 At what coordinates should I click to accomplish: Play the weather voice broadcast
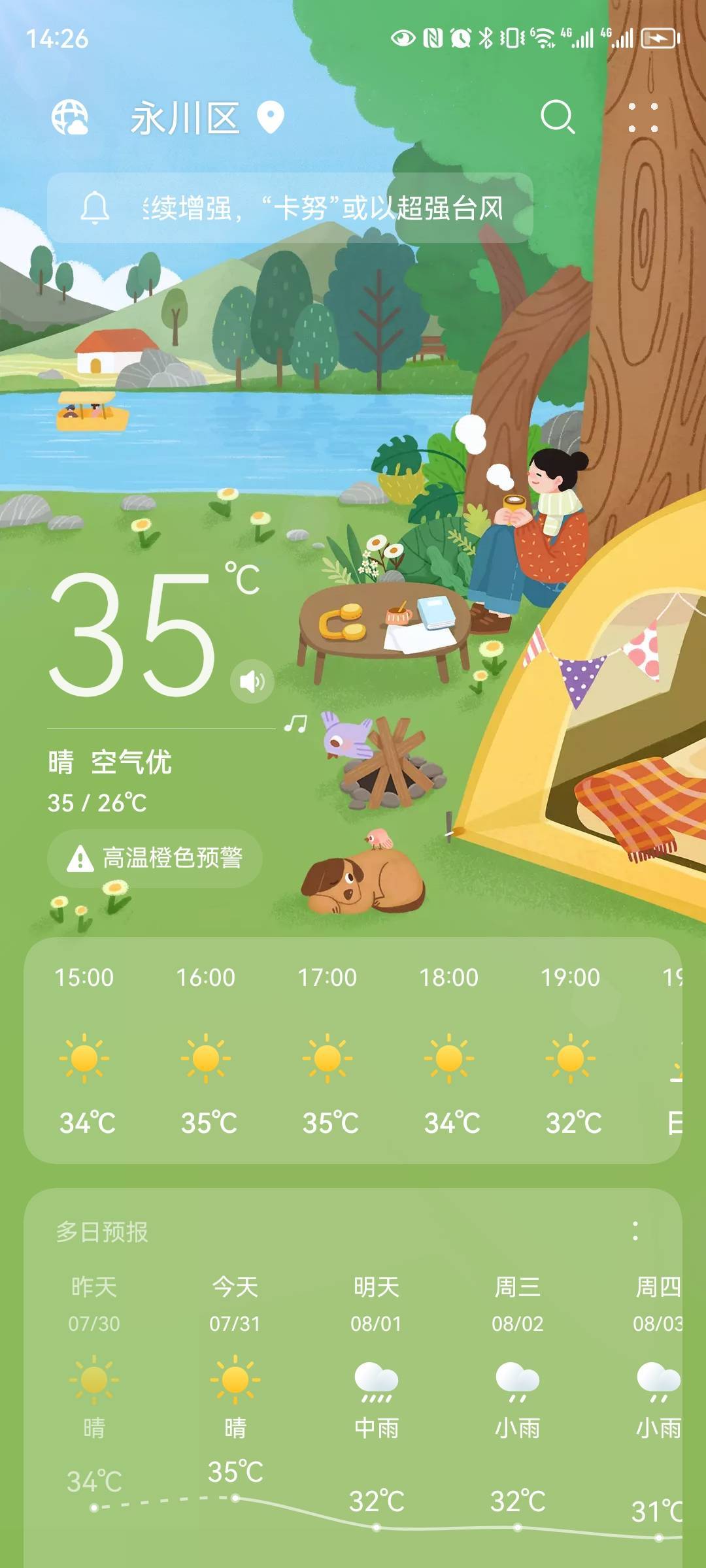(252, 681)
